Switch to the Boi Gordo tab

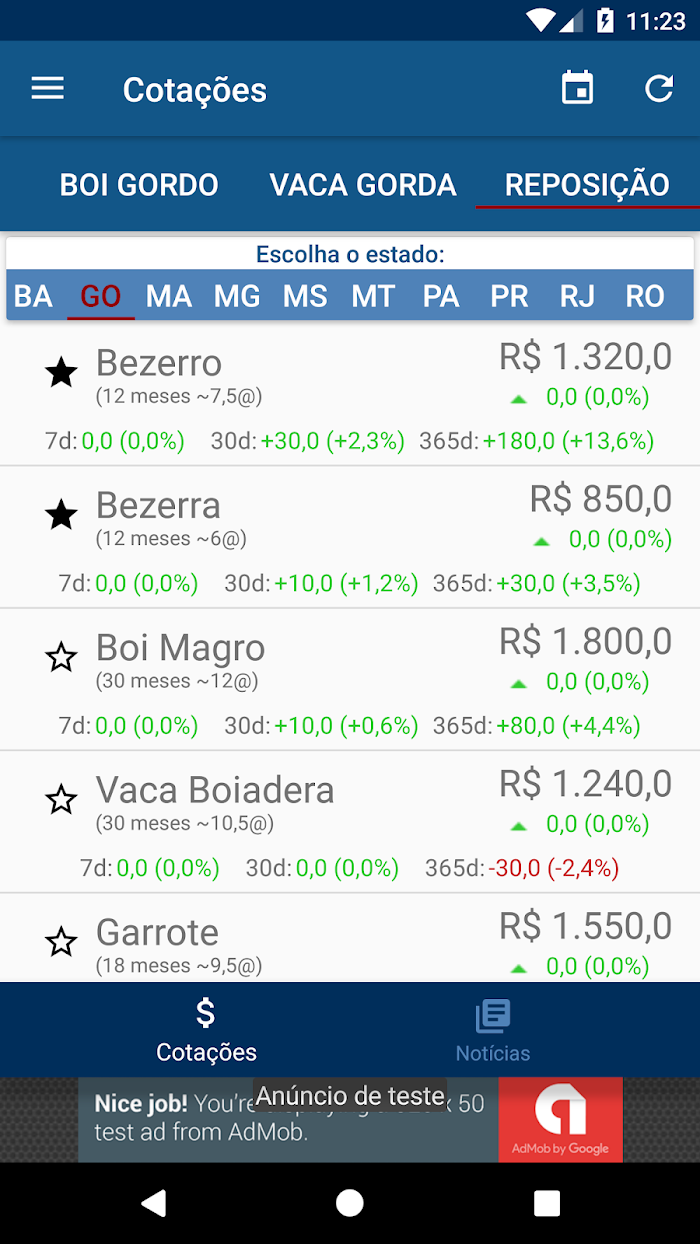(139, 185)
